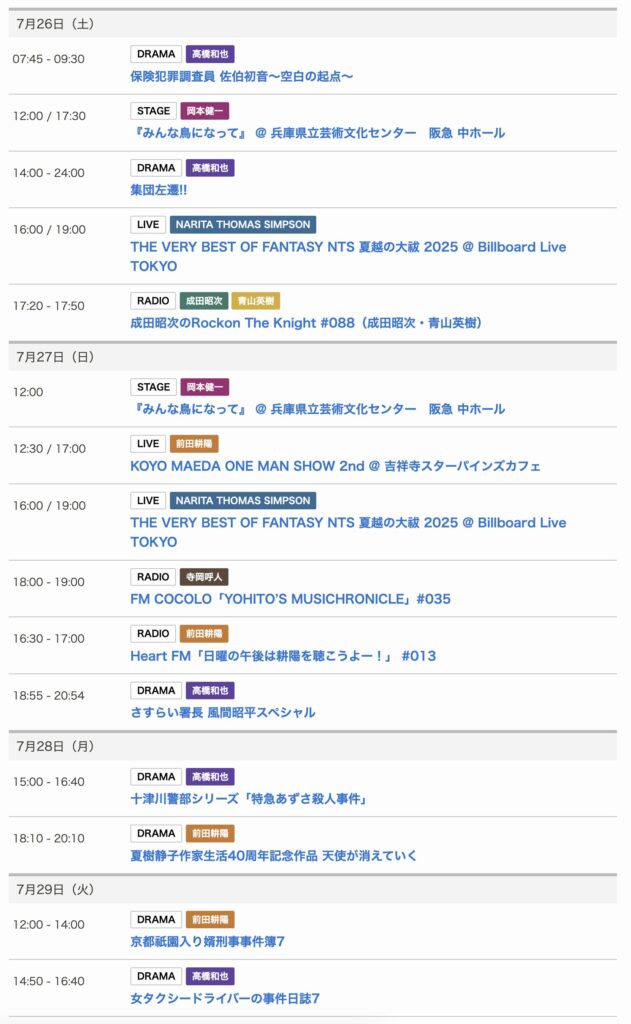Open 成田昭次のRockon The Knight #088 link
This screenshot has width=631, height=1024.
(307, 322)
